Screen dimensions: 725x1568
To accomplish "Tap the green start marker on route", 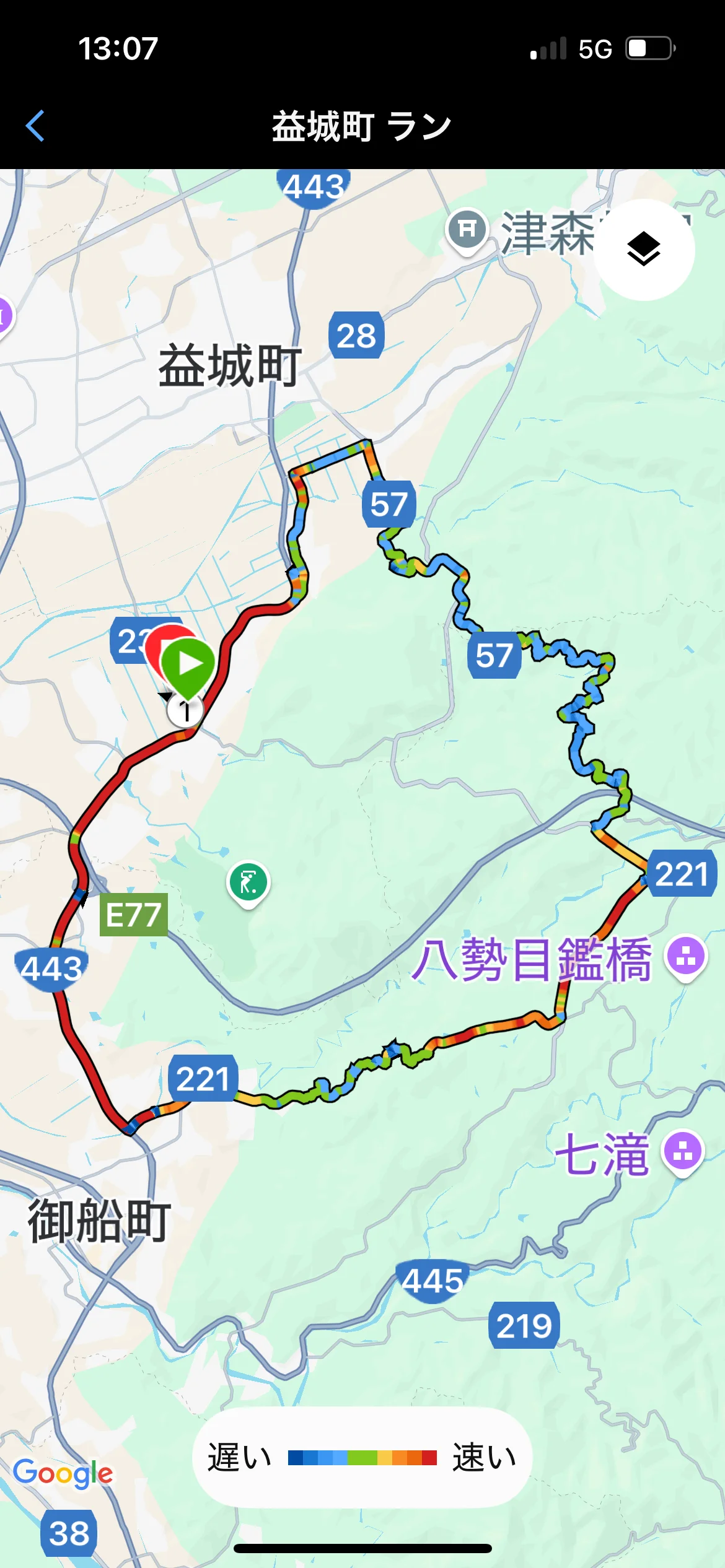I will (189, 664).
